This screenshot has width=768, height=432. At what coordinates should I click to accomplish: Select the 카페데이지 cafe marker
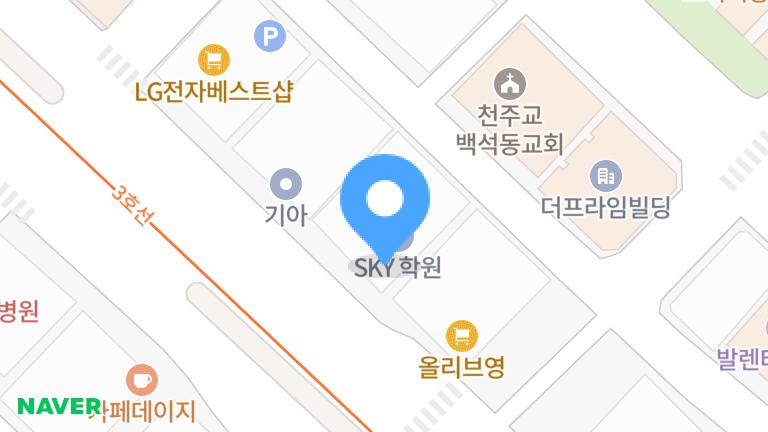coord(141,380)
